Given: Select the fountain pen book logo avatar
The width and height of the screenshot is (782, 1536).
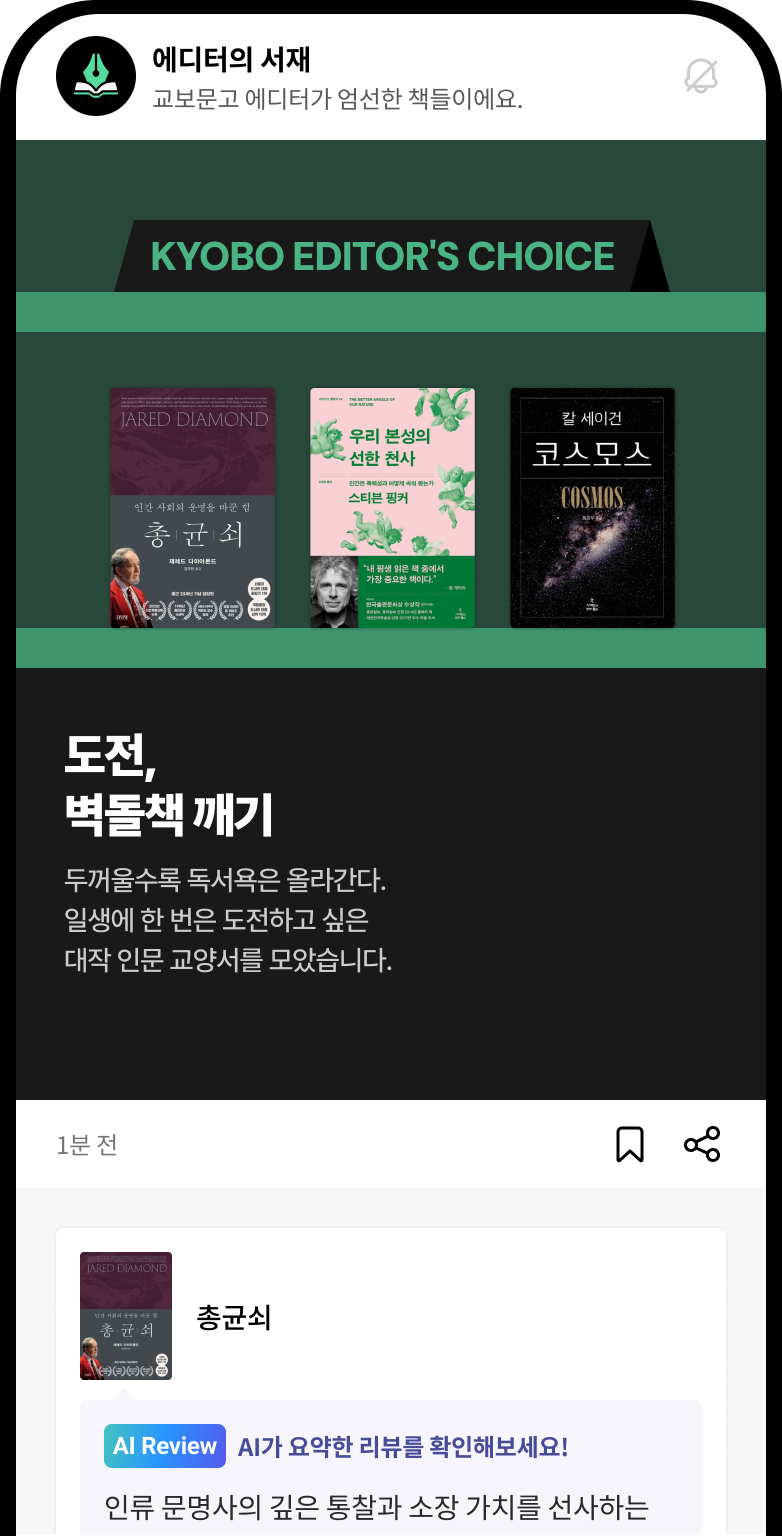Looking at the screenshot, I should (x=95, y=75).
